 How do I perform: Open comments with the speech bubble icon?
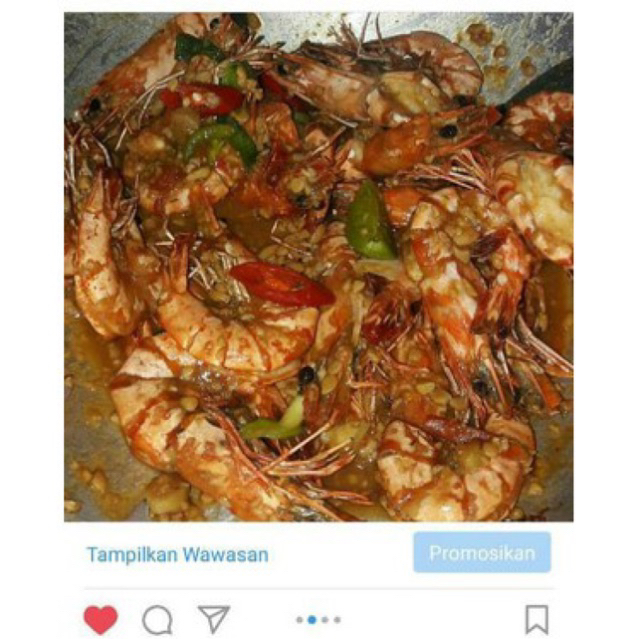(x=157, y=620)
